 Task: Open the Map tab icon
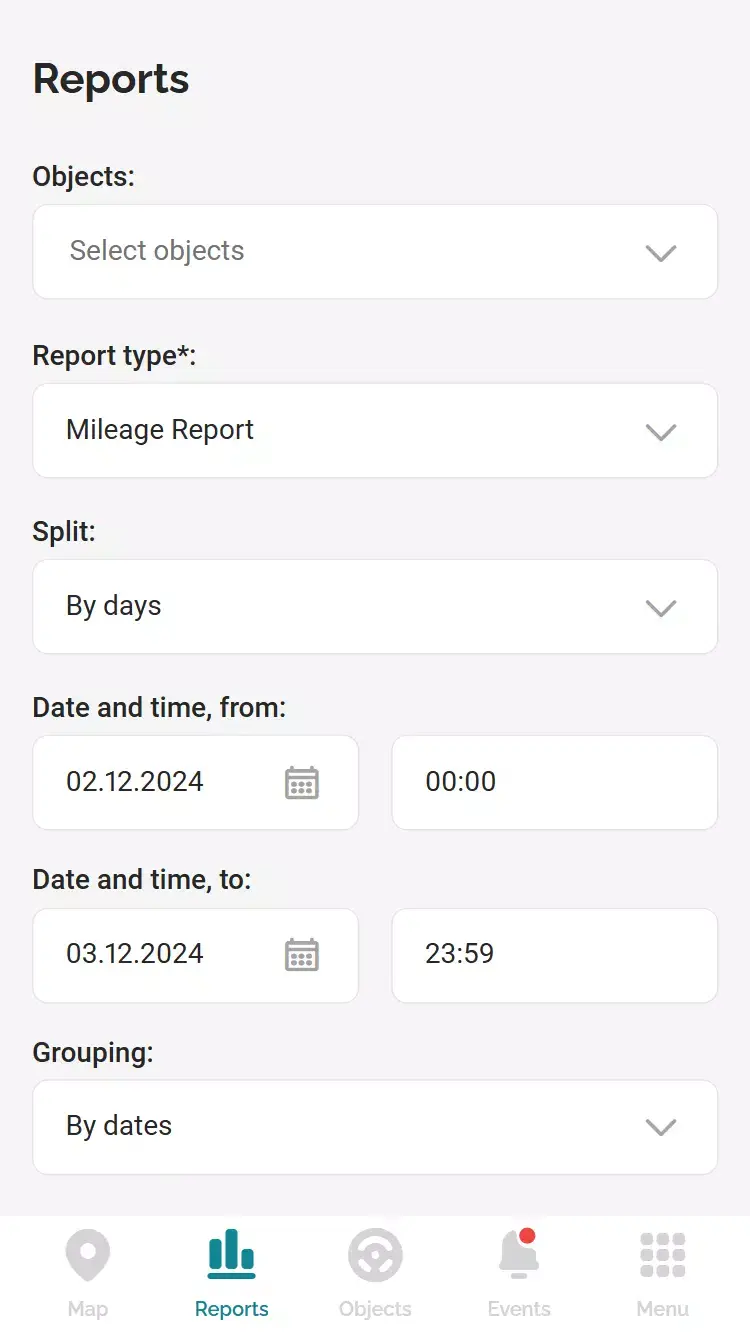[x=88, y=1253]
